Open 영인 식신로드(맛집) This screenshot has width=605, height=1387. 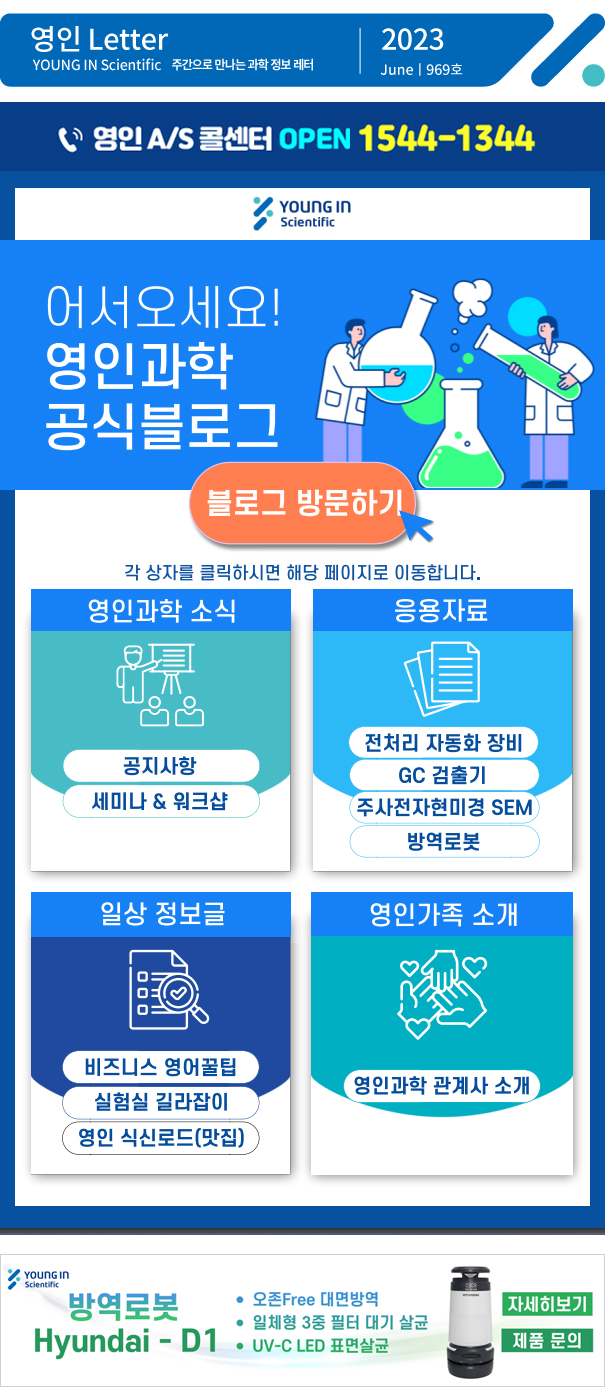160,1137
